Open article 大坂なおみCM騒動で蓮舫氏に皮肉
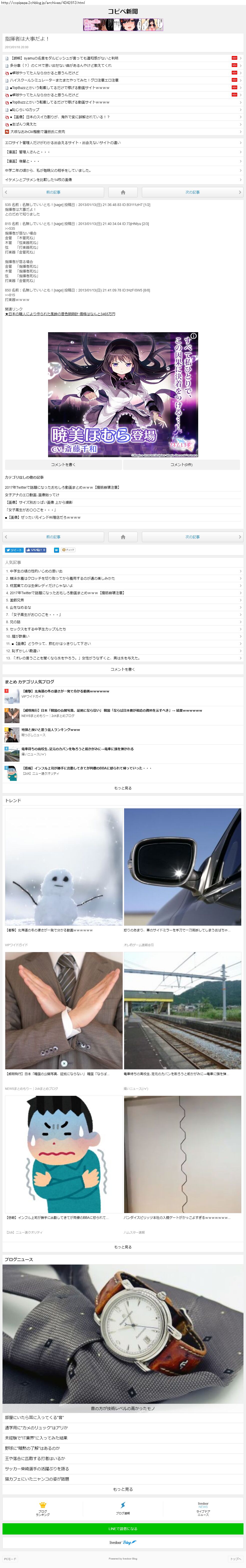Viewport: 246px width, 1568px height. click(x=37, y=131)
